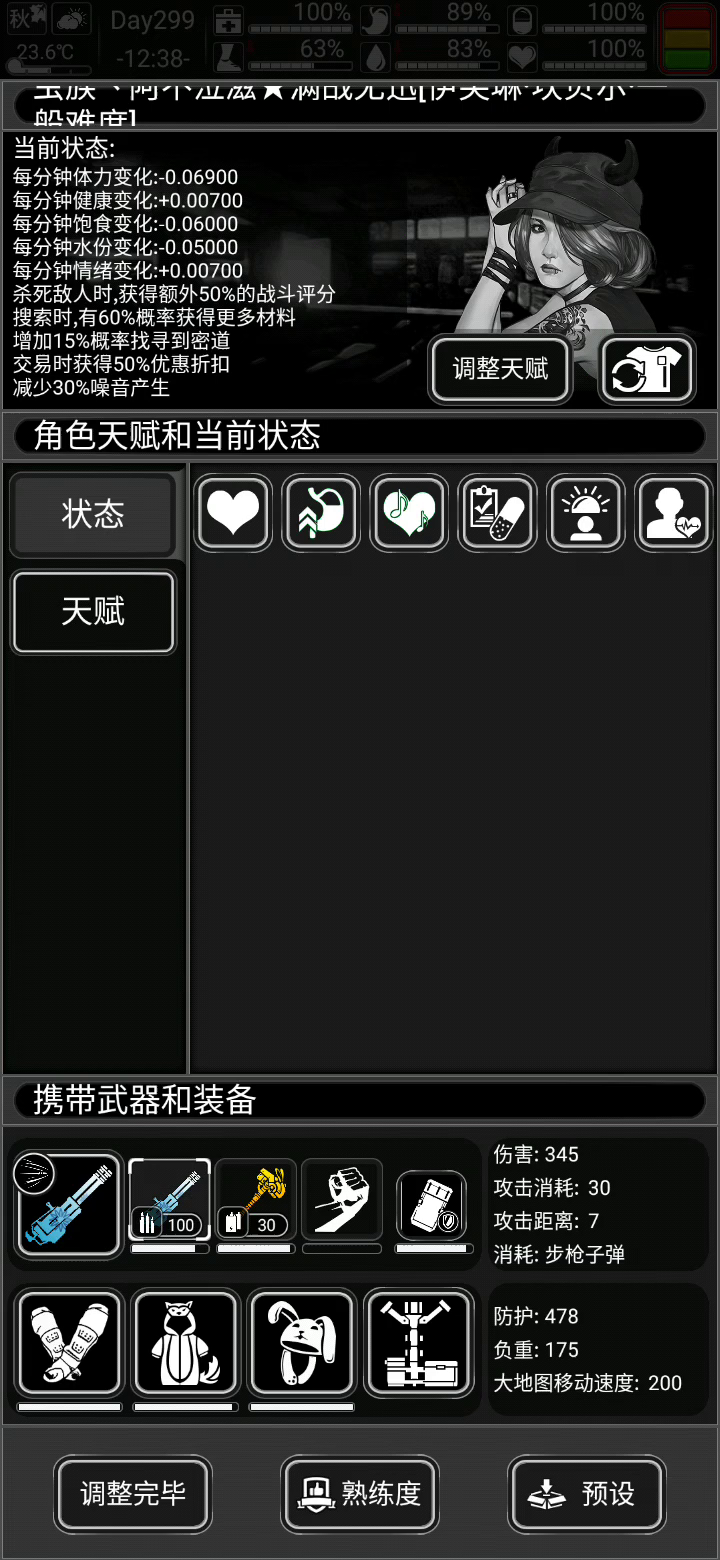Open the outfit change shirt icon
Image resolution: width=720 pixels, height=1560 pixels.
click(x=647, y=369)
